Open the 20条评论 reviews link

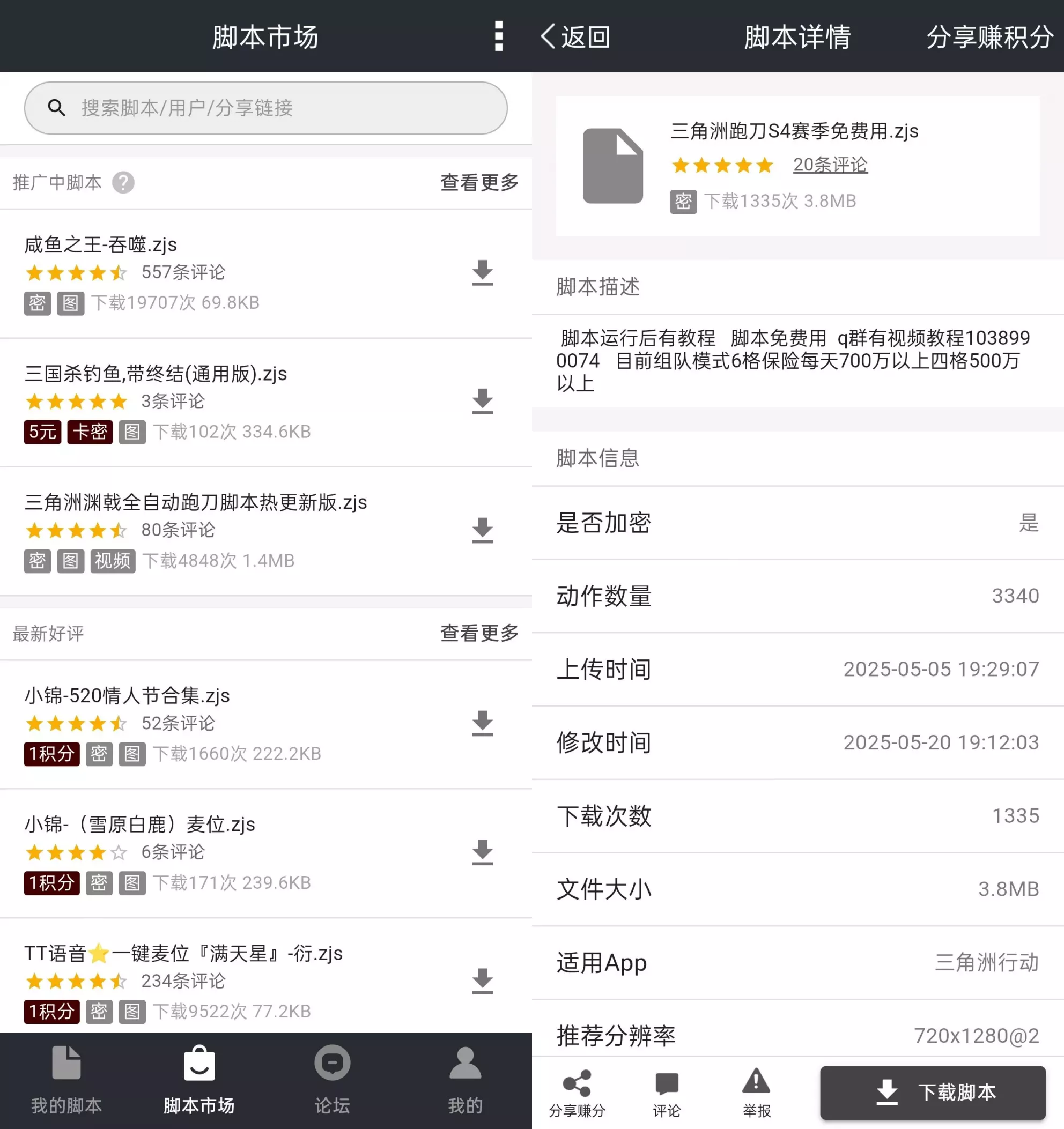[x=830, y=165]
